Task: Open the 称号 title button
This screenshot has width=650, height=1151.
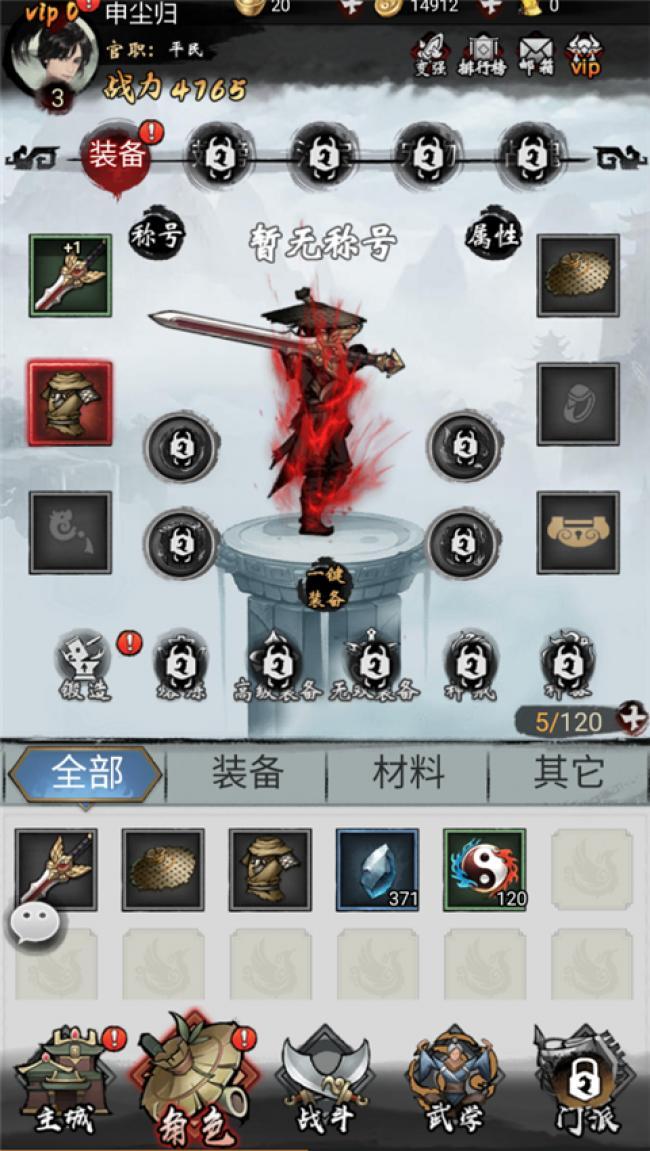Action: click(x=157, y=237)
